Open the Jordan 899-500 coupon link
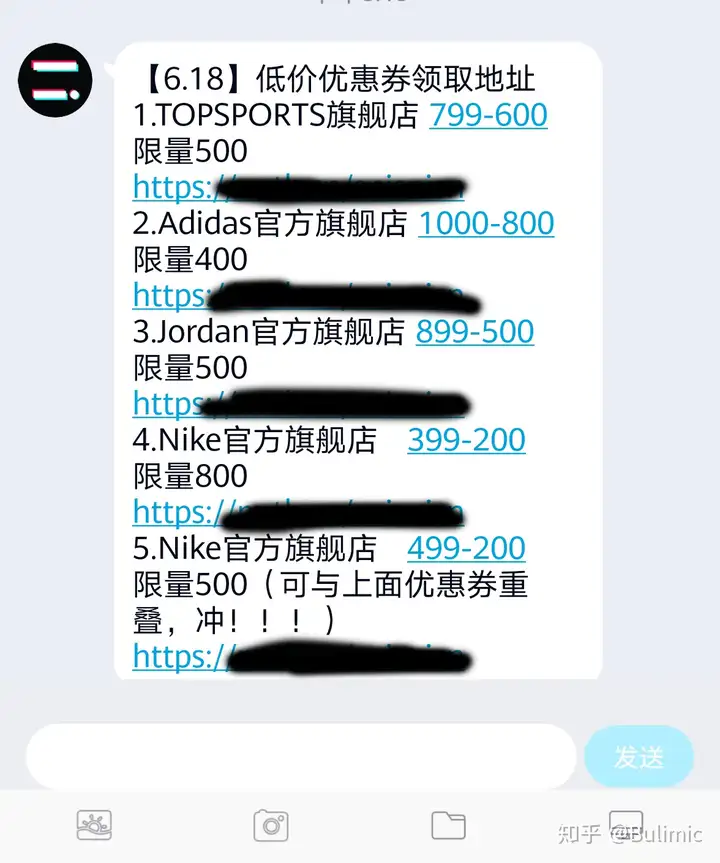720x863 pixels. pos(474,331)
